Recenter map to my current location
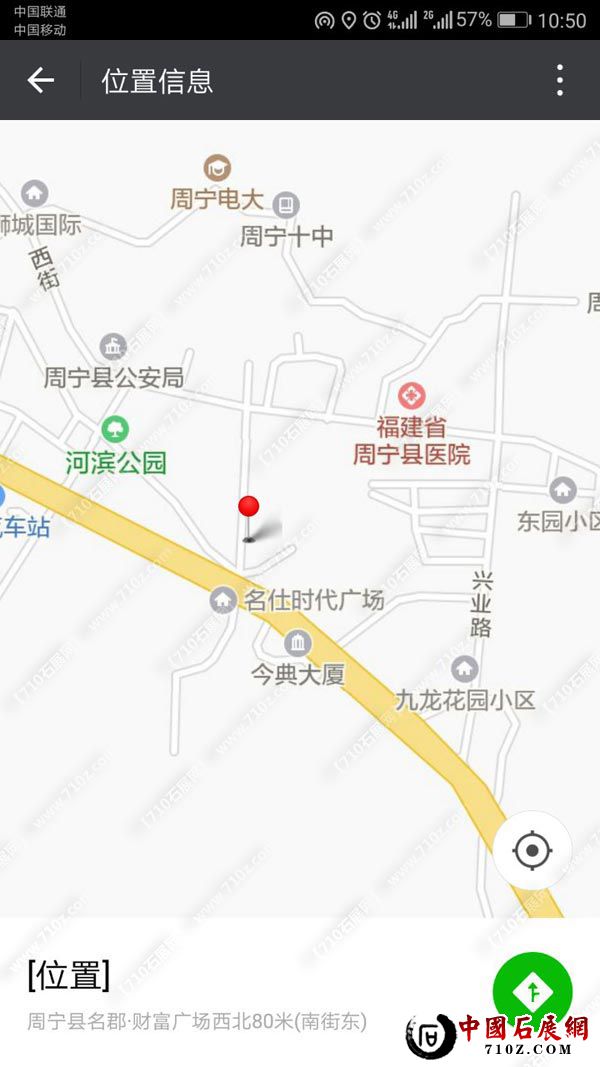Image resolution: width=600 pixels, height=1067 pixels. [x=532, y=851]
